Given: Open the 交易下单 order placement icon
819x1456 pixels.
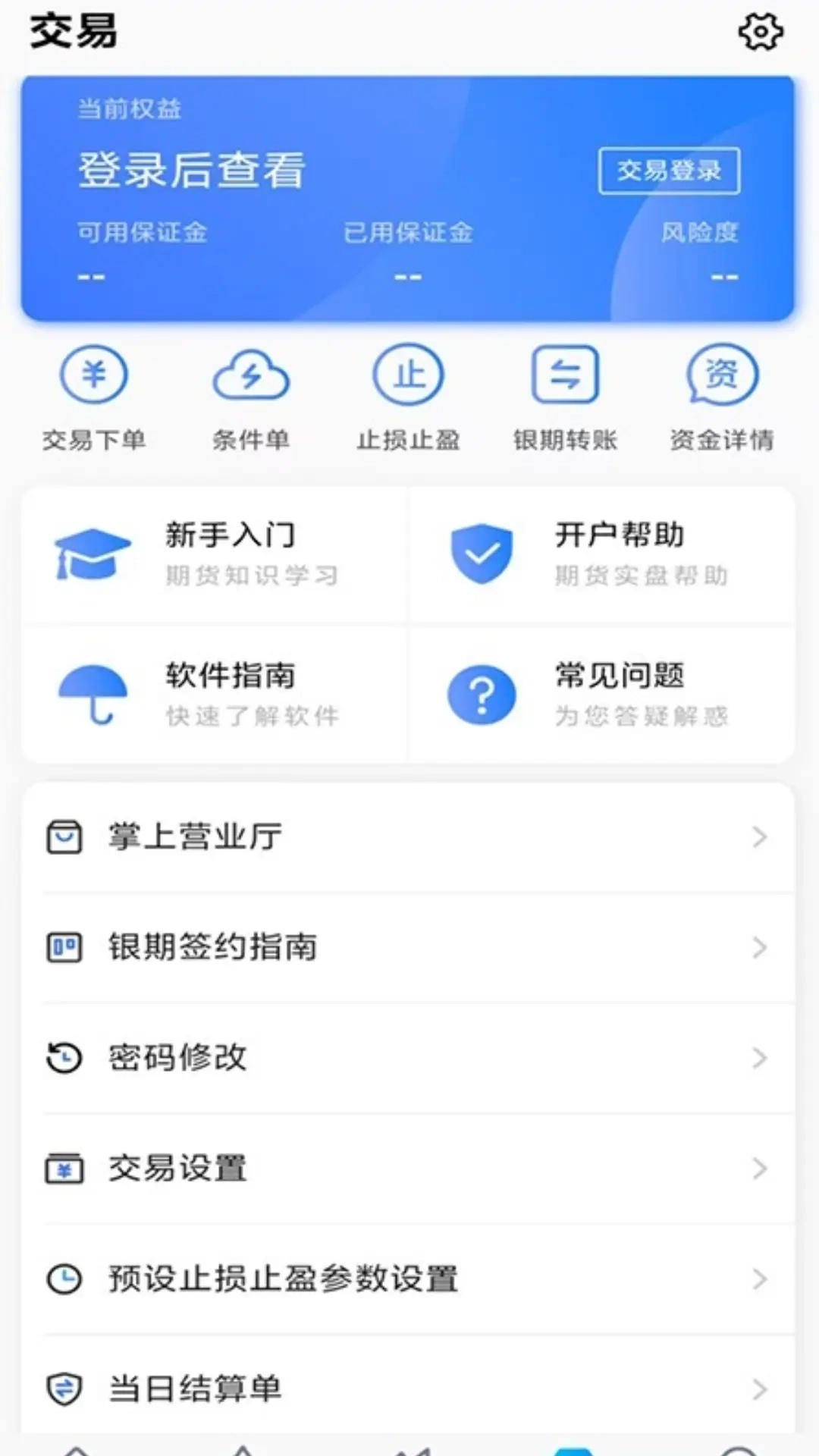Looking at the screenshot, I should [x=92, y=375].
